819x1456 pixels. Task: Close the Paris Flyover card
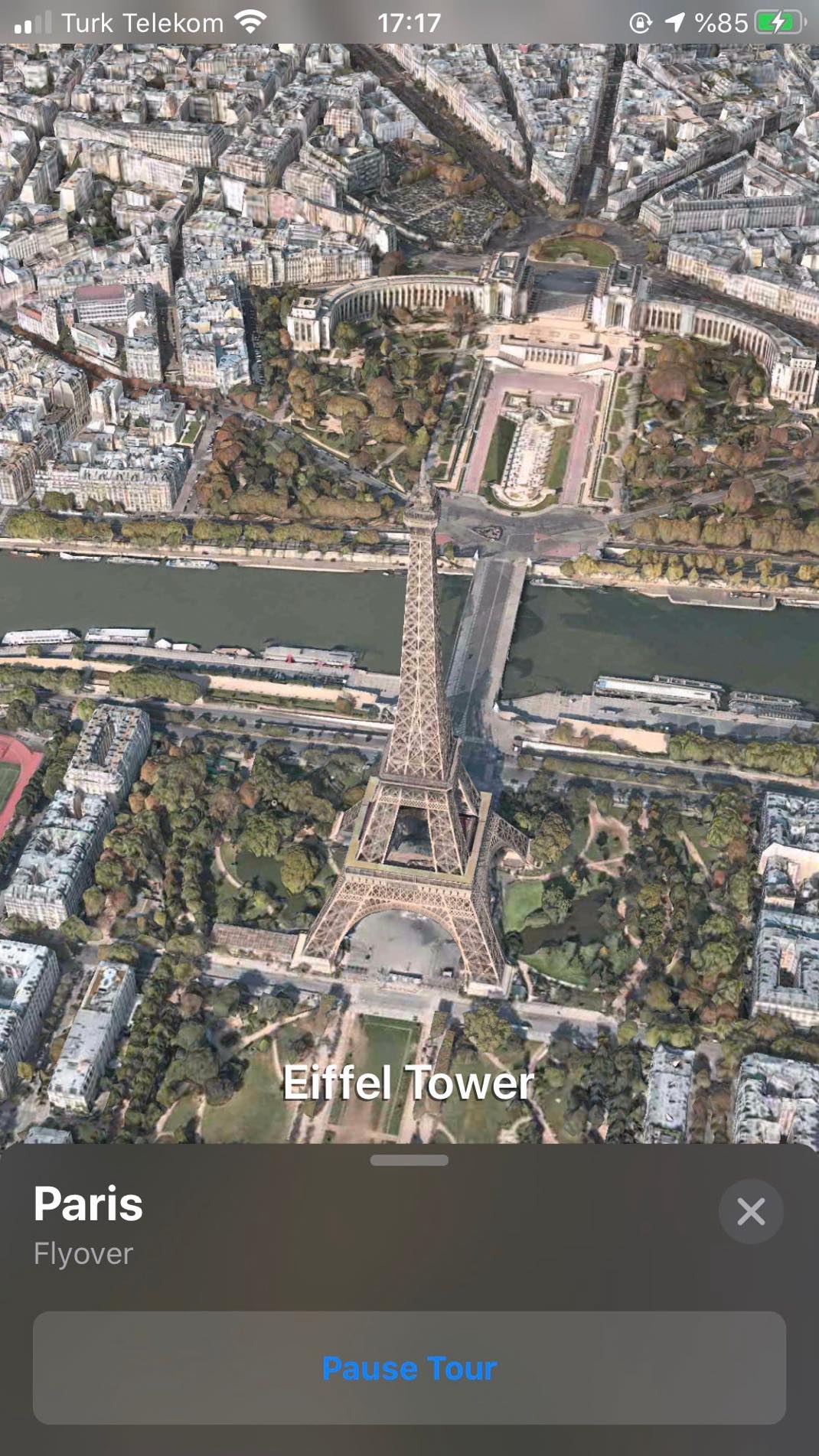pos(750,1211)
